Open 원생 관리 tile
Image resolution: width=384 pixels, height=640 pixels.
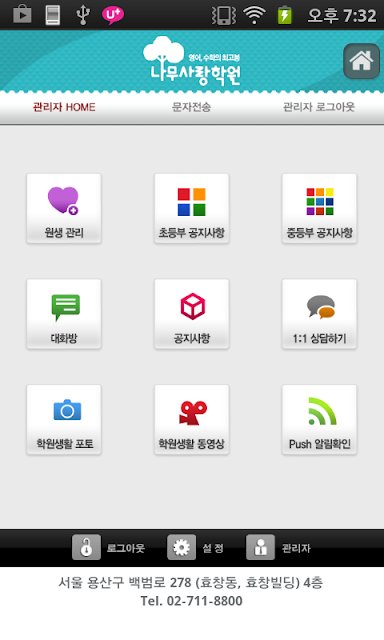click(x=64, y=209)
